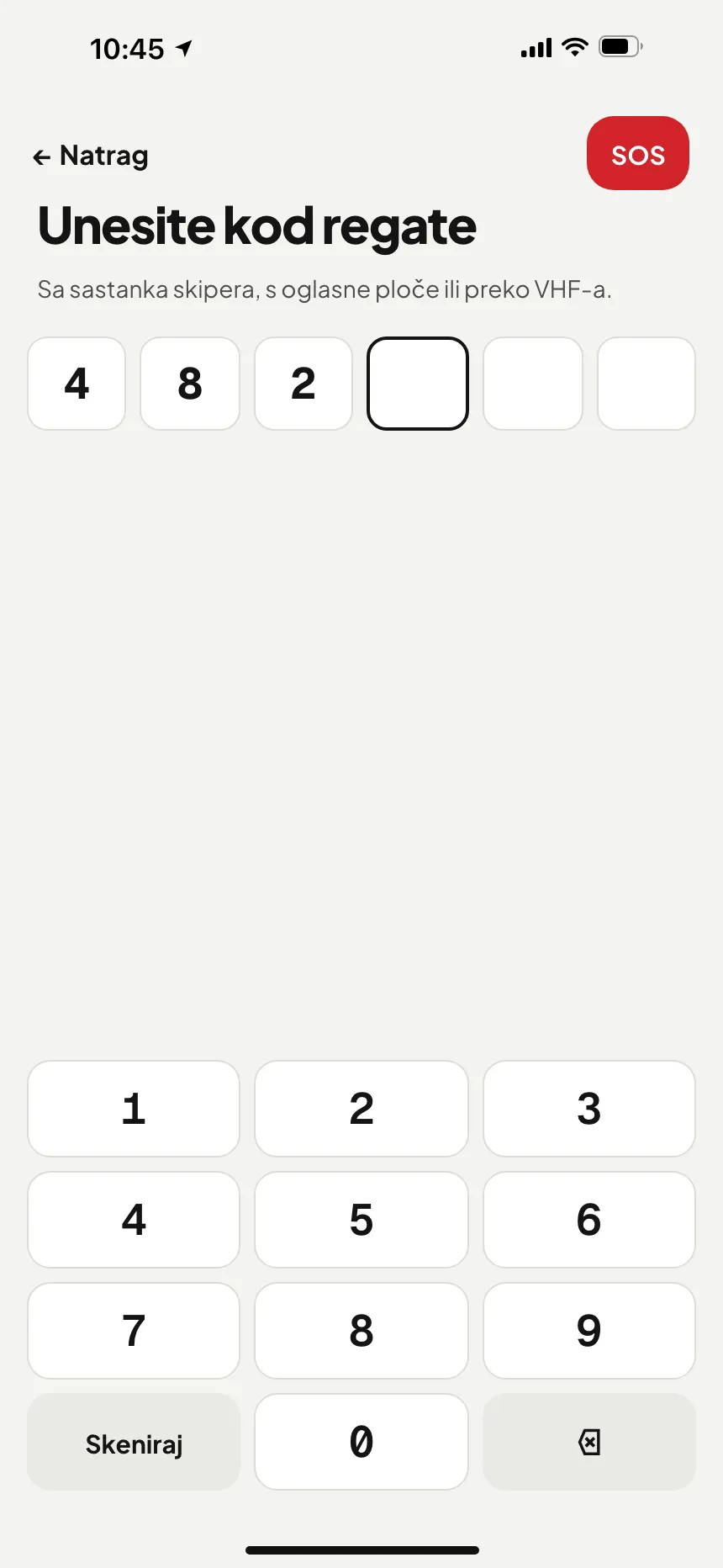Viewport: 723px width, 1568px height.
Task: Enter digit 5 on the keypad
Action: [x=361, y=1220]
